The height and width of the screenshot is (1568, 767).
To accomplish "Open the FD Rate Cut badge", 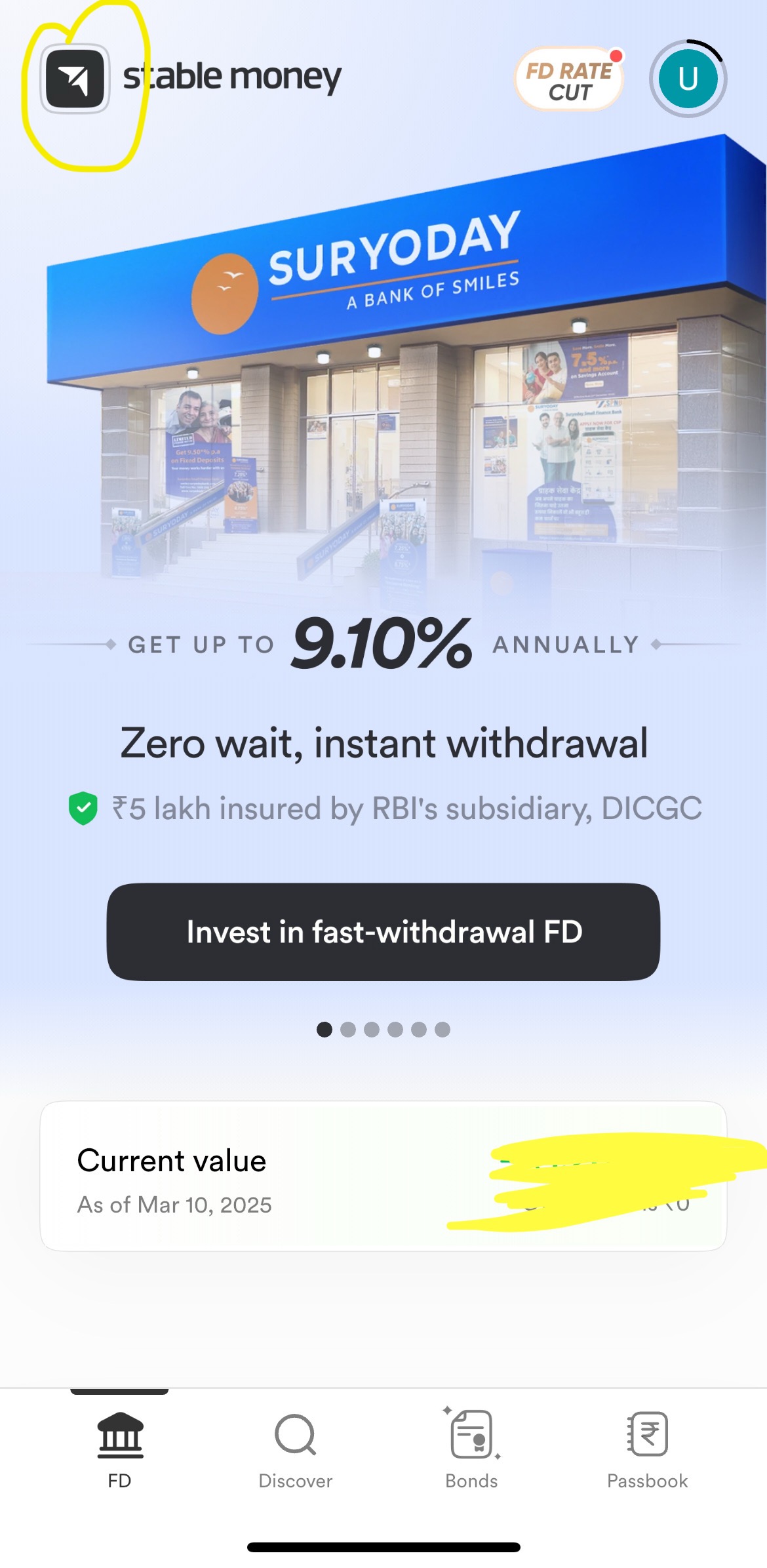I will click(568, 80).
